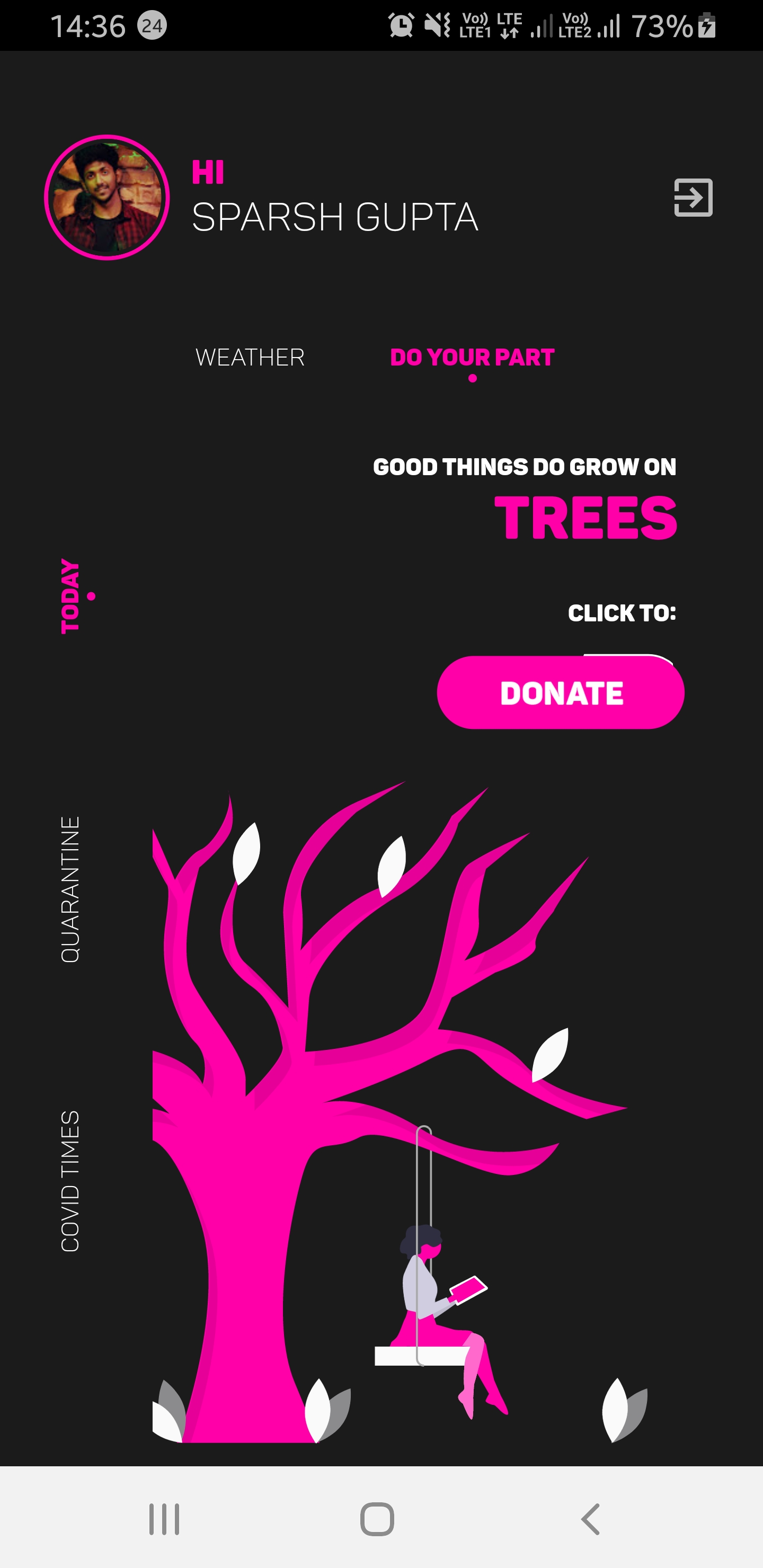763x1568 pixels.
Task: Go back using the navigation bar
Action: pyautogui.click(x=590, y=1519)
